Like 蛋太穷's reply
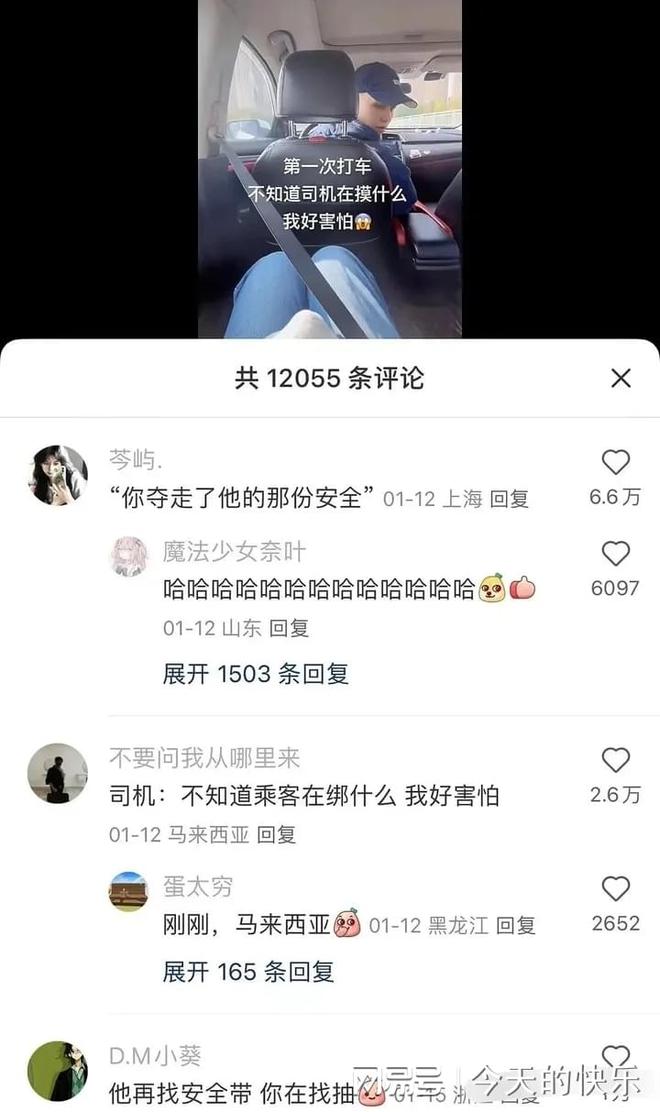Screen dimensions: 660x1112 (615, 888)
